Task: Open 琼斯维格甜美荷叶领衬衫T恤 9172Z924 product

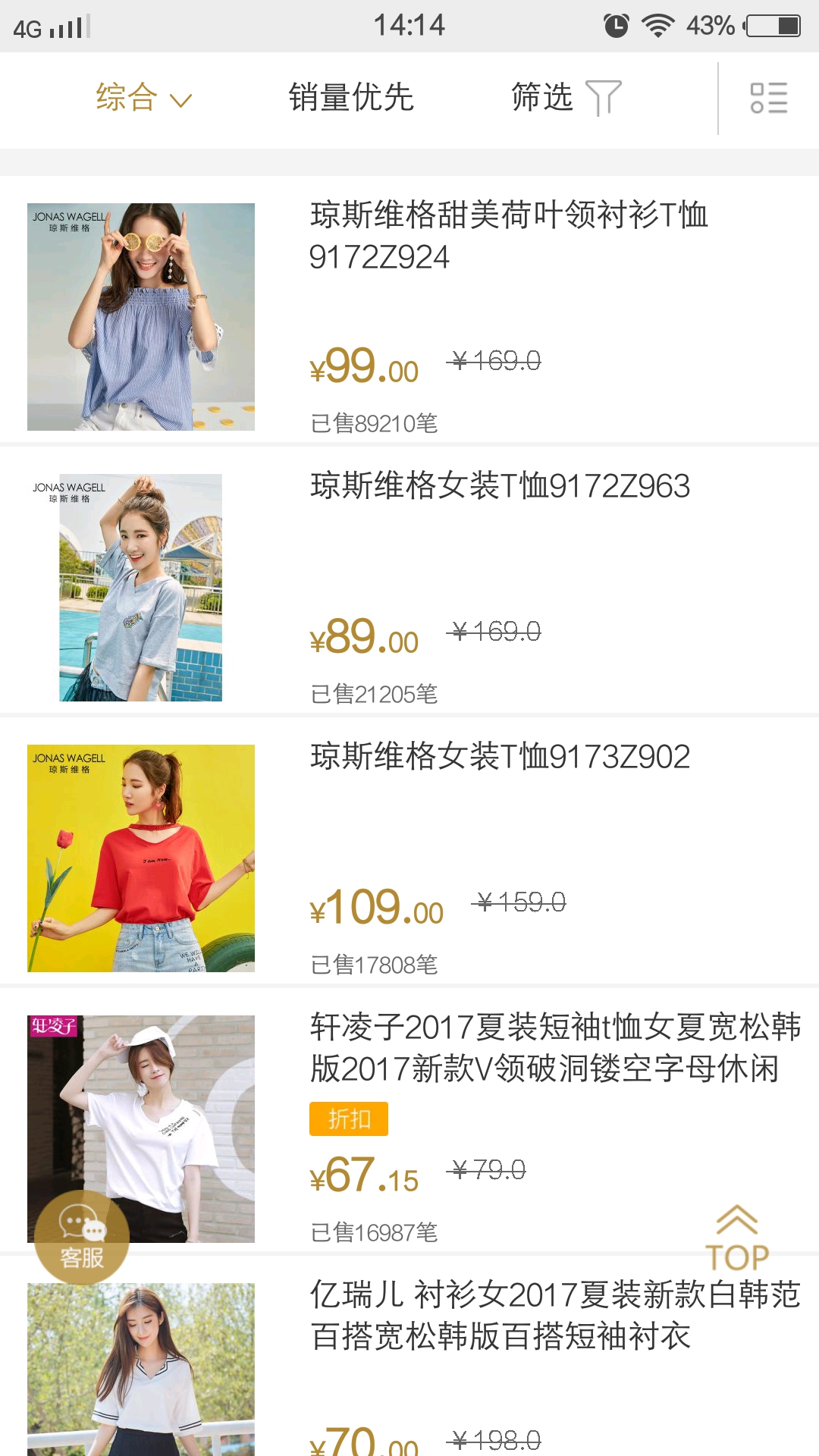Action: (x=508, y=235)
